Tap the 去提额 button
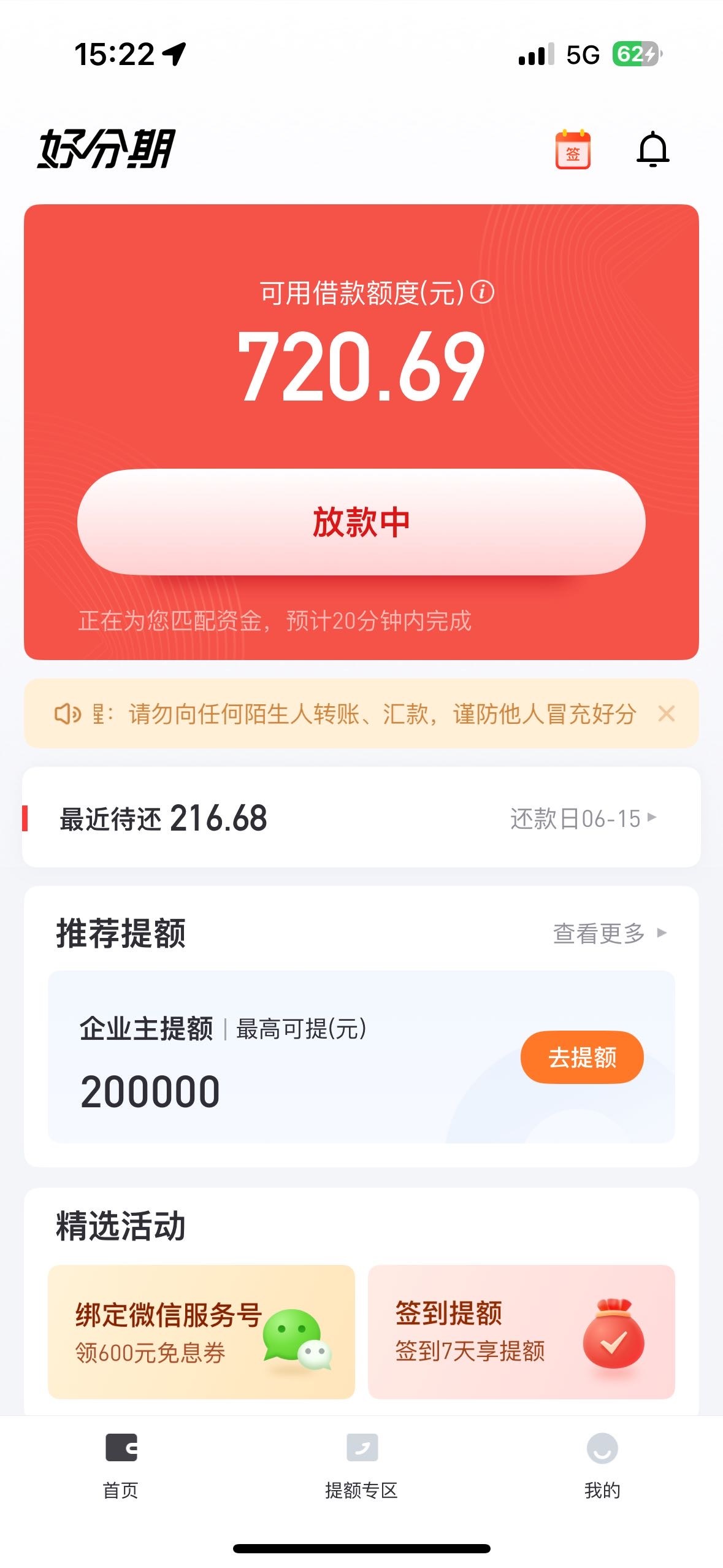This screenshot has height=1568, width=723. [x=582, y=1057]
